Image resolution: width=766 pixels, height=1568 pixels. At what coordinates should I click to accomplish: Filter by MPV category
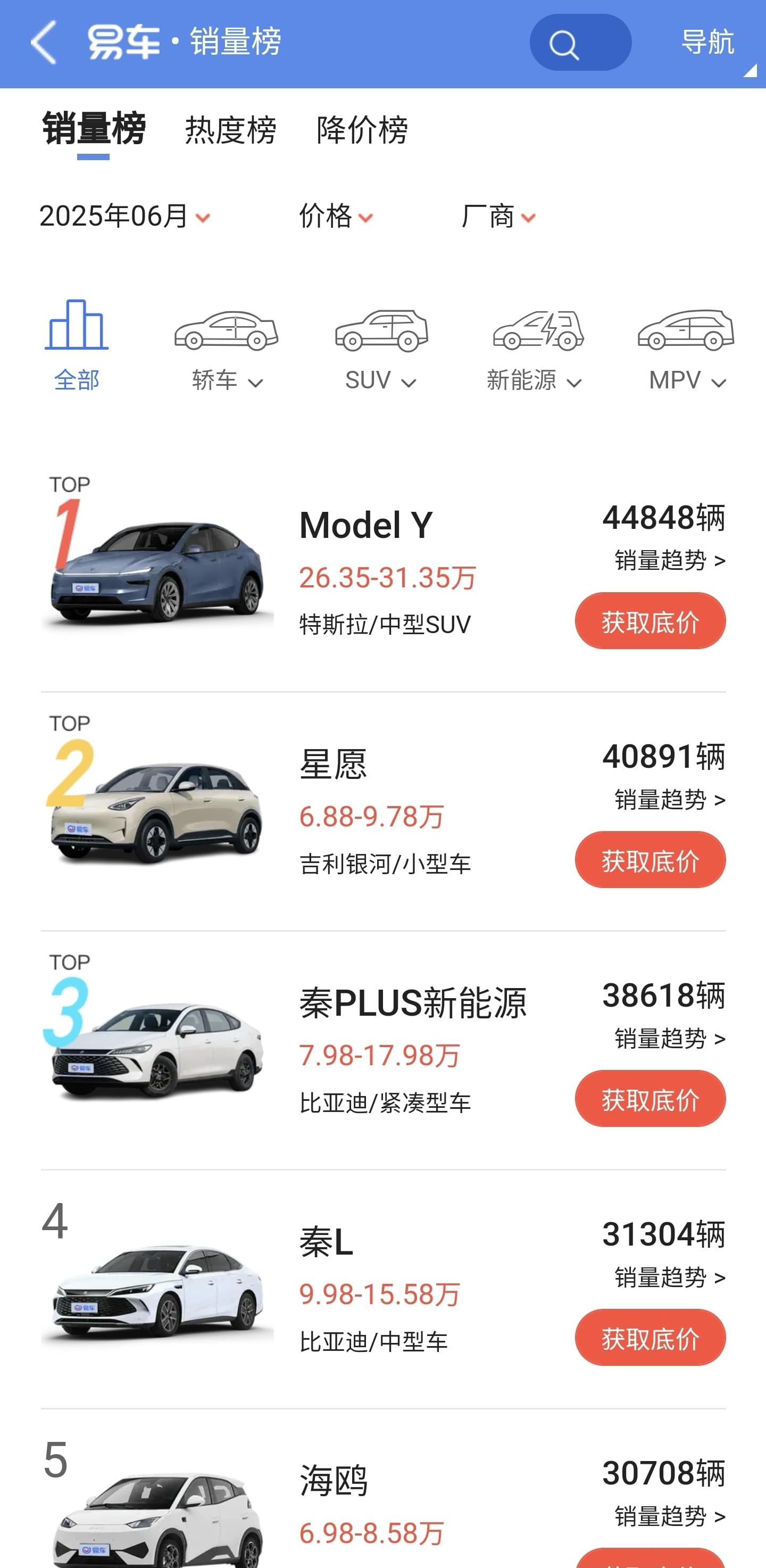tap(687, 350)
